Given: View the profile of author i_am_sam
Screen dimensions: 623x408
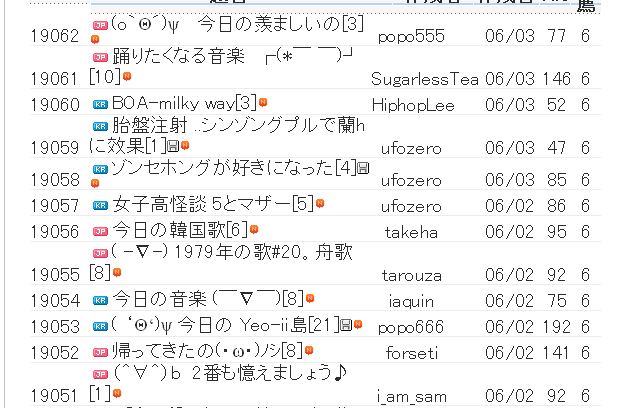Looking at the screenshot, I should [x=411, y=396].
